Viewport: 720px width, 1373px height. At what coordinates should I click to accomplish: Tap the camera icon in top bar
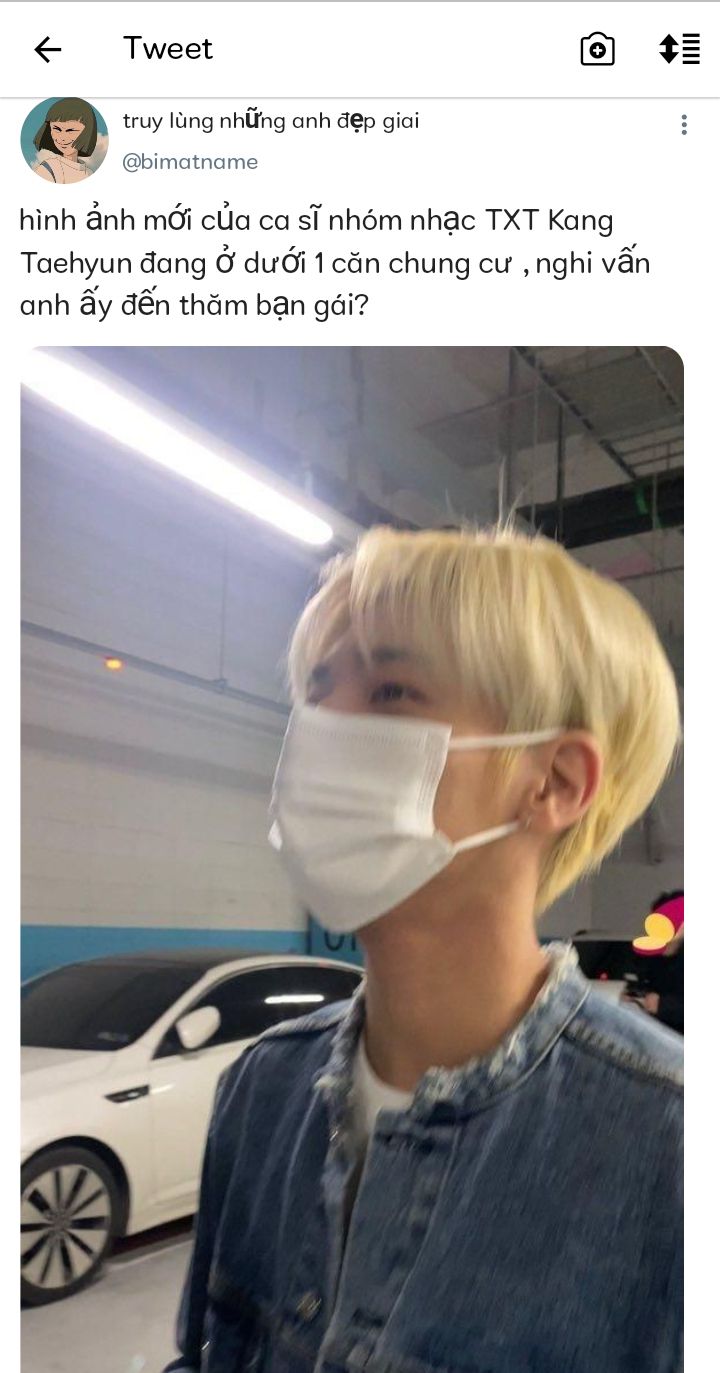tap(597, 49)
